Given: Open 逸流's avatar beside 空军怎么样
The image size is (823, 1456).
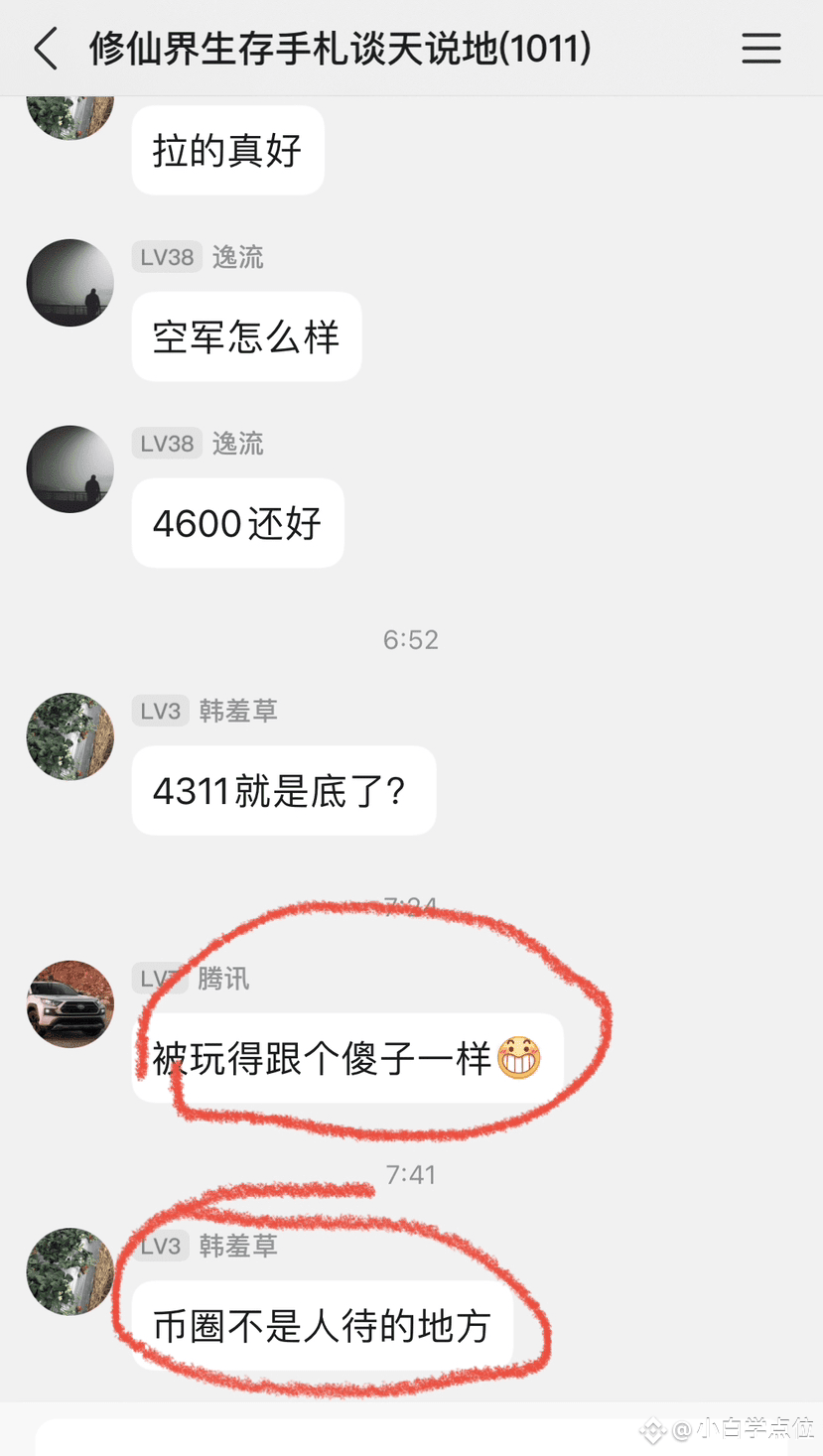Looking at the screenshot, I should pyautogui.click(x=69, y=282).
